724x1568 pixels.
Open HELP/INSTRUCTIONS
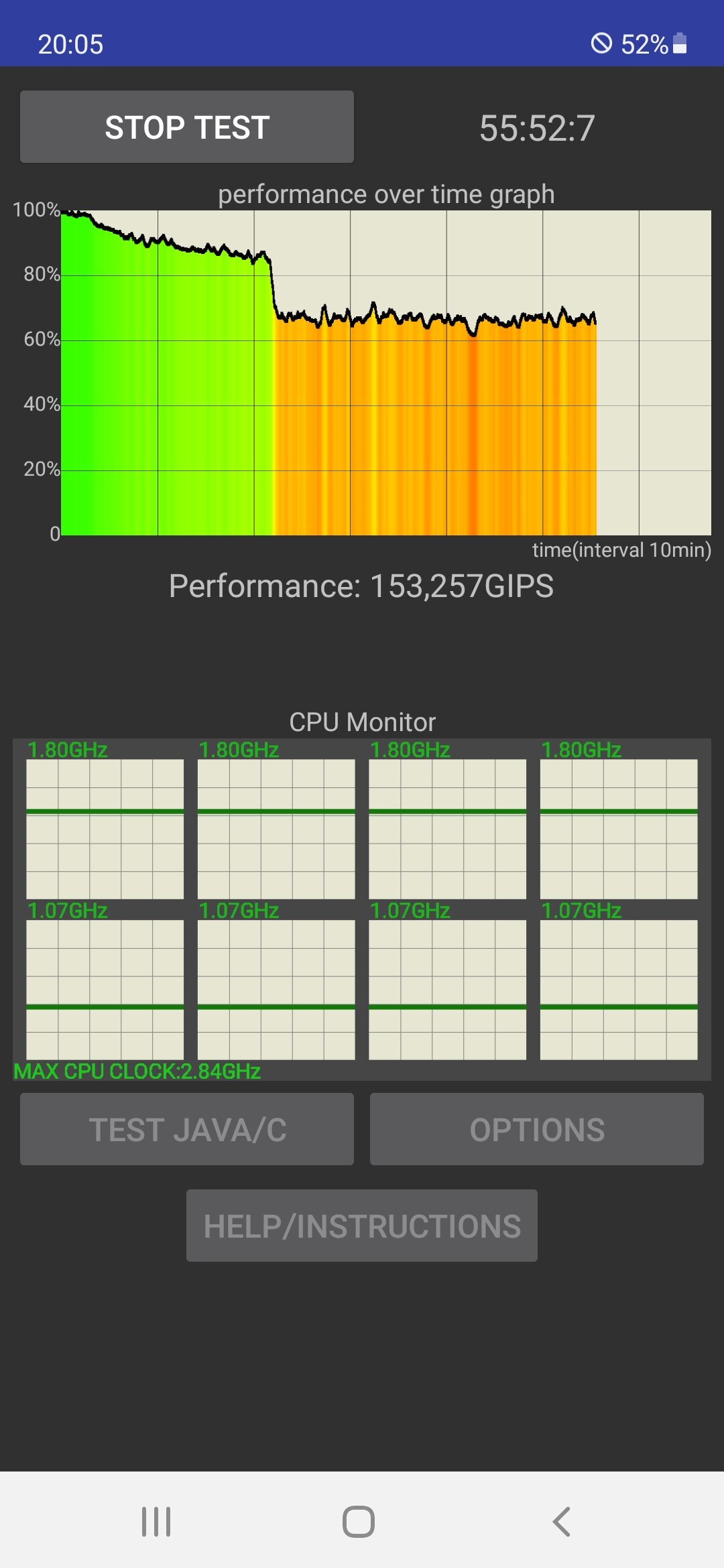[362, 1226]
